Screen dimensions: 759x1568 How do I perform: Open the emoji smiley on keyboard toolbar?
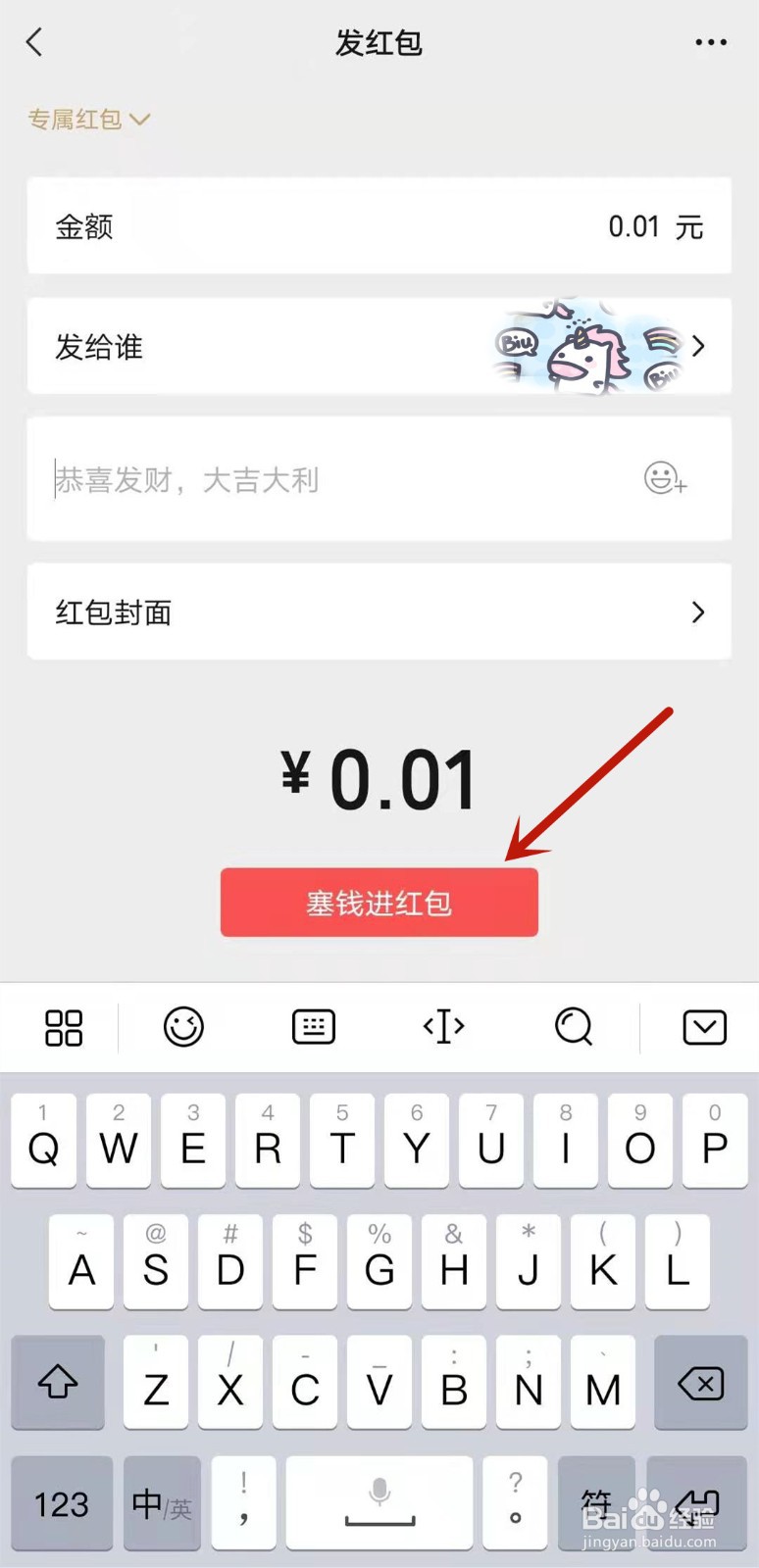(183, 1027)
